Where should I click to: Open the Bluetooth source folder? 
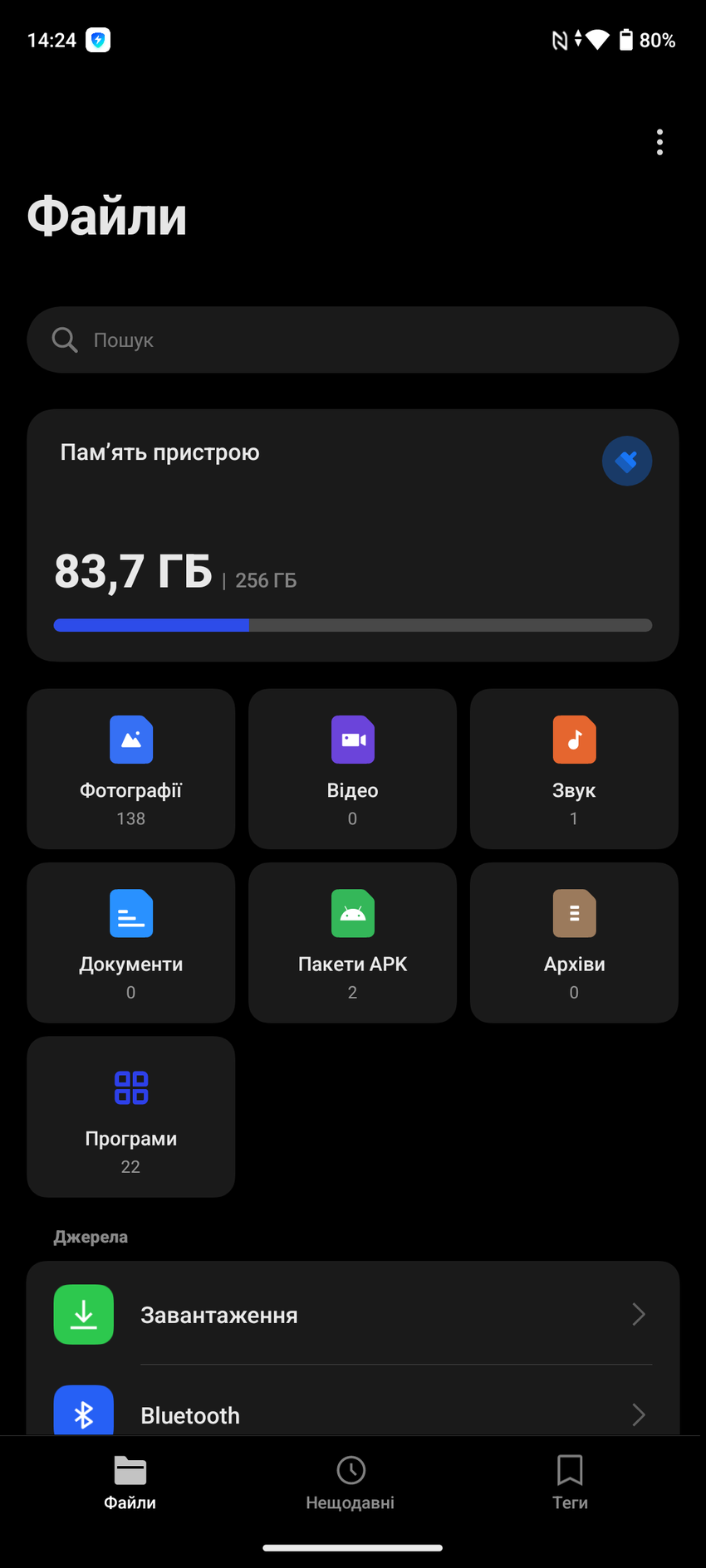(352, 1414)
